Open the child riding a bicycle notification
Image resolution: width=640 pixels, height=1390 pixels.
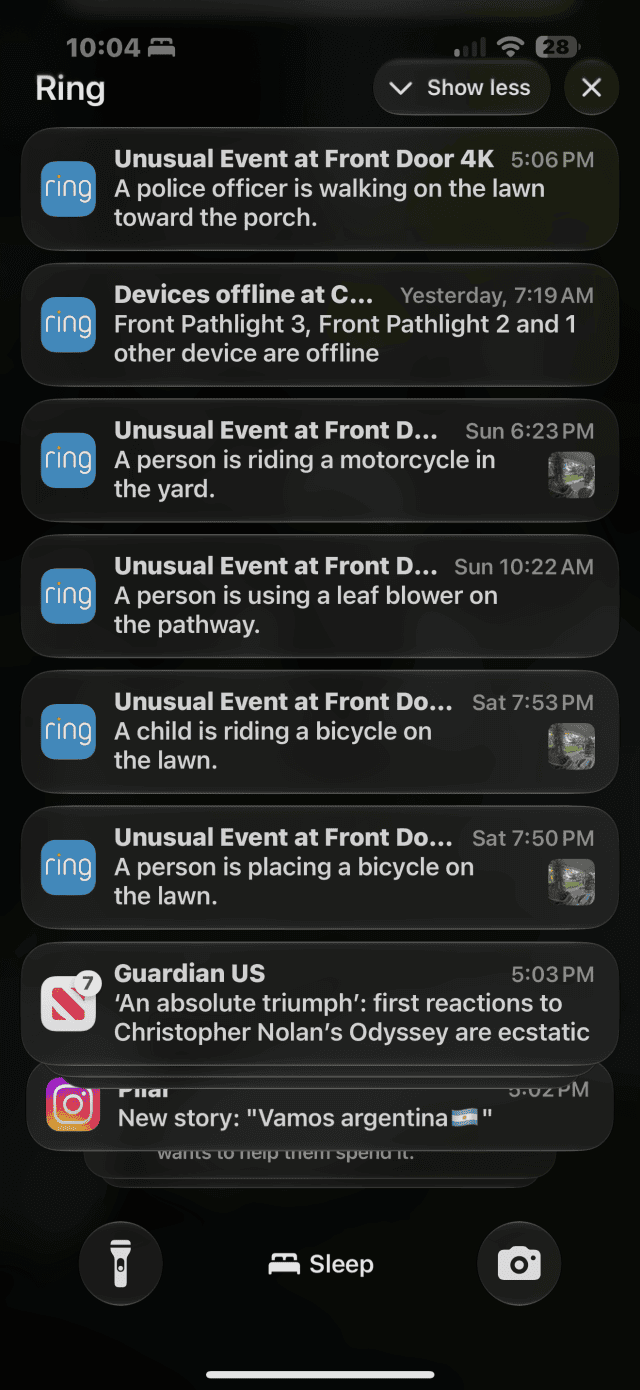320,732
